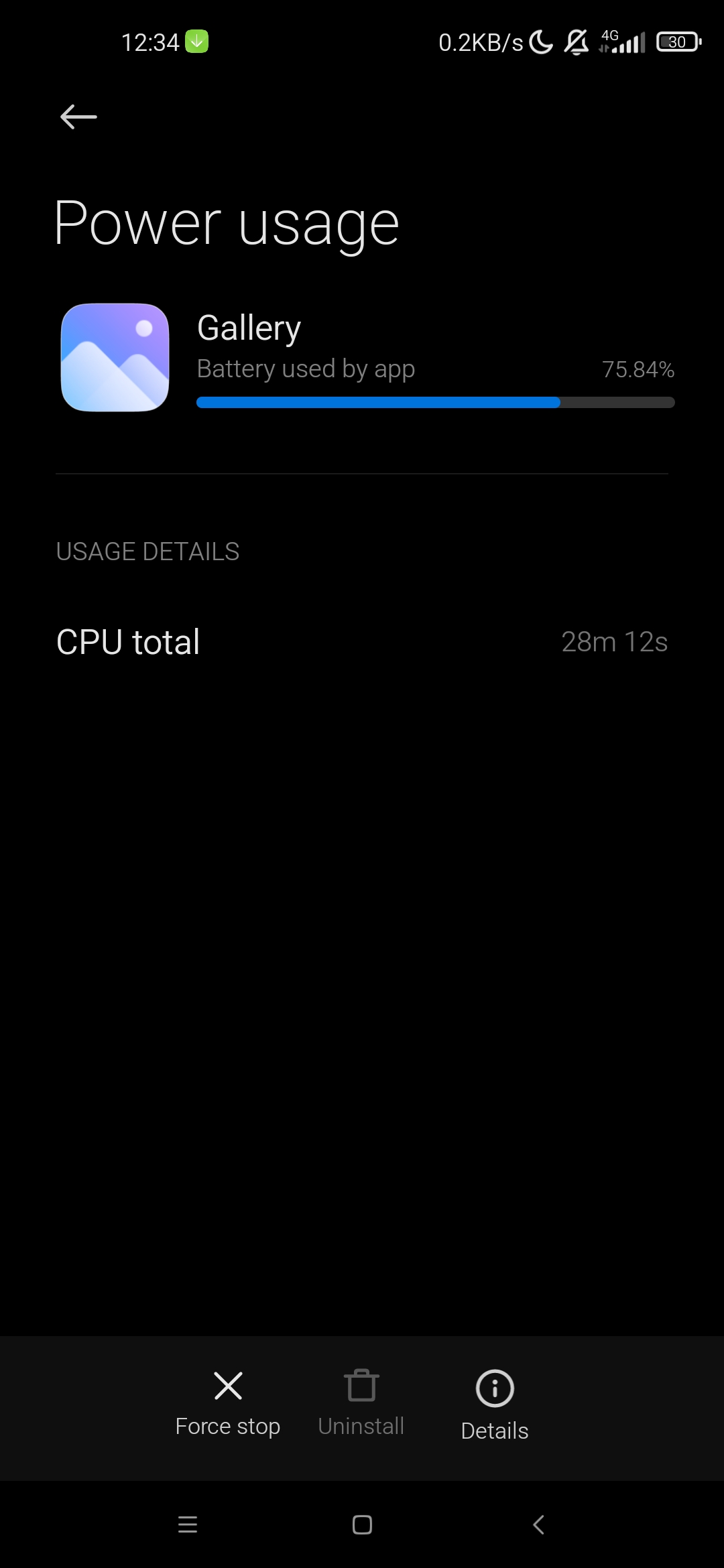Go to the home screen
Viewport: 724px width, 1568px height.
(x=362, y=1525)
